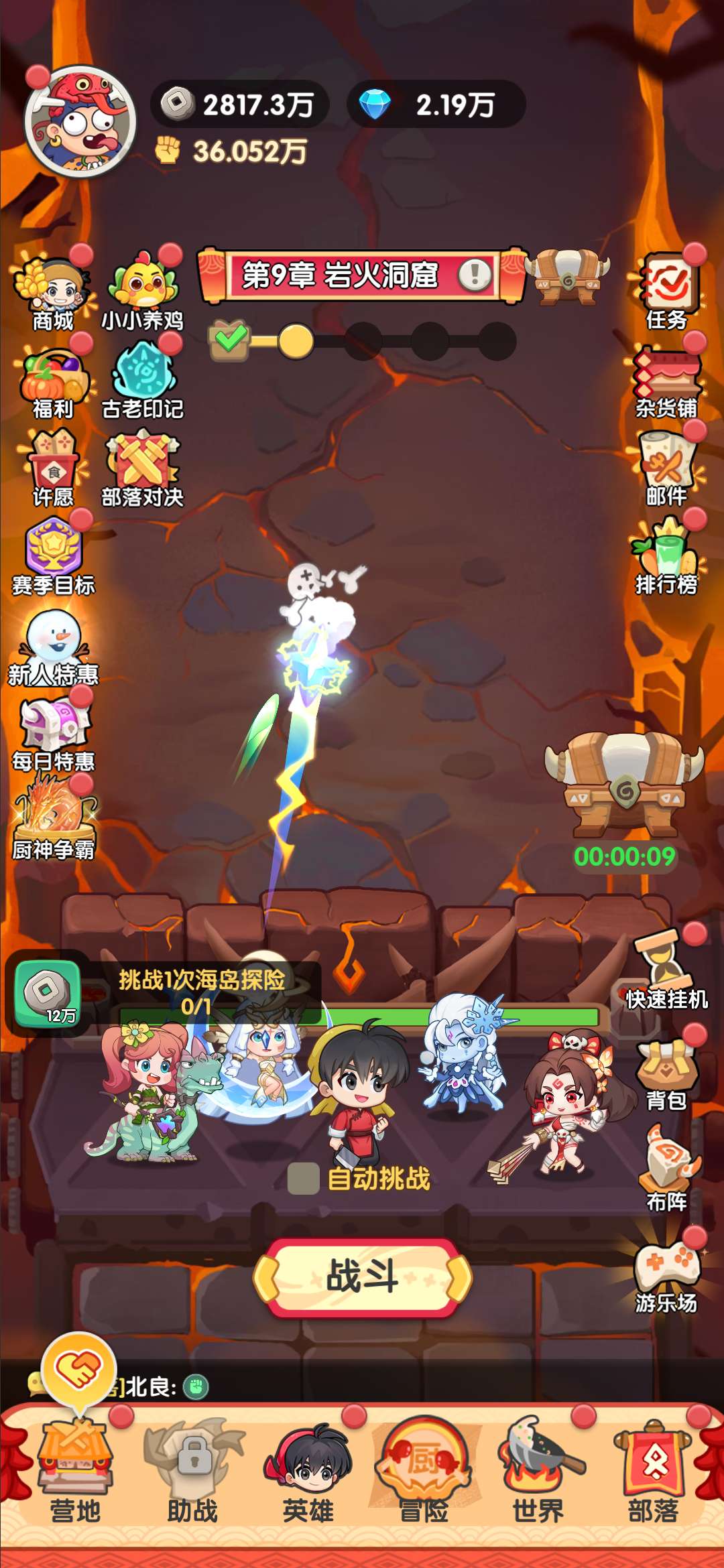Enter the 游乐场 playground
Viewport: 724px width, 1568px height.
[x=666, y=1275]
